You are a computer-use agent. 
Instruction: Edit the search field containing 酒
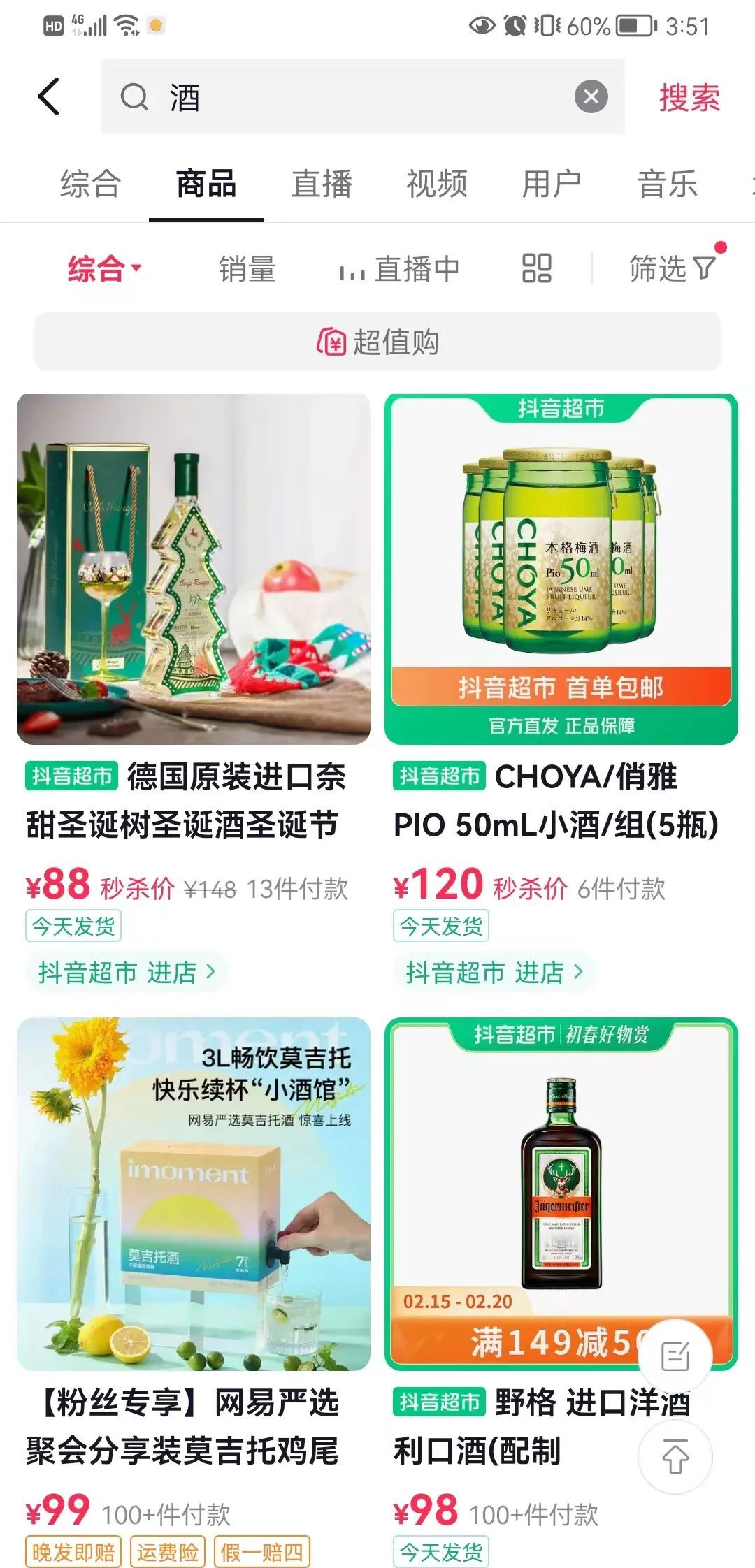pos(350,96)
